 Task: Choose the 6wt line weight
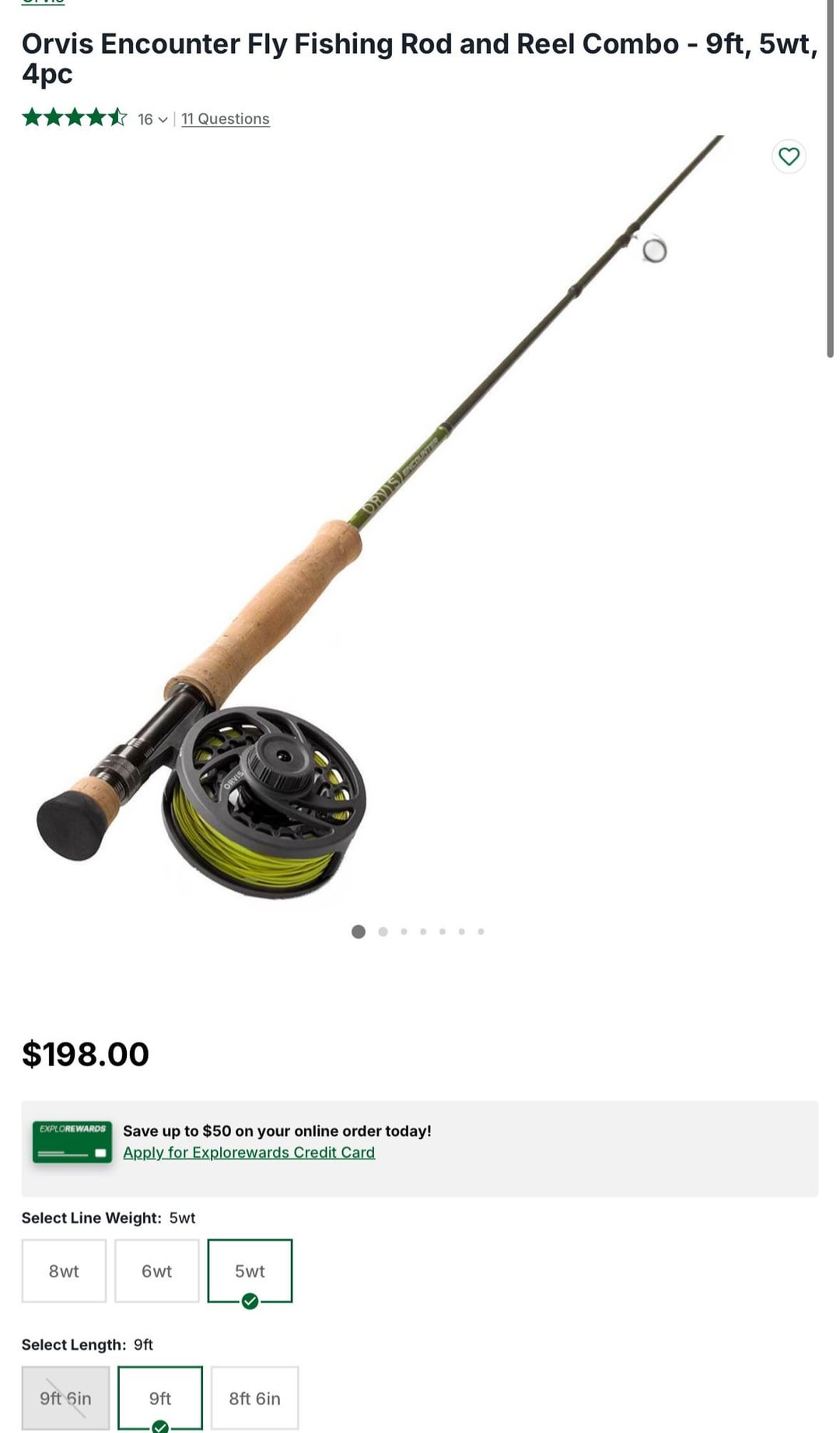157,1270
